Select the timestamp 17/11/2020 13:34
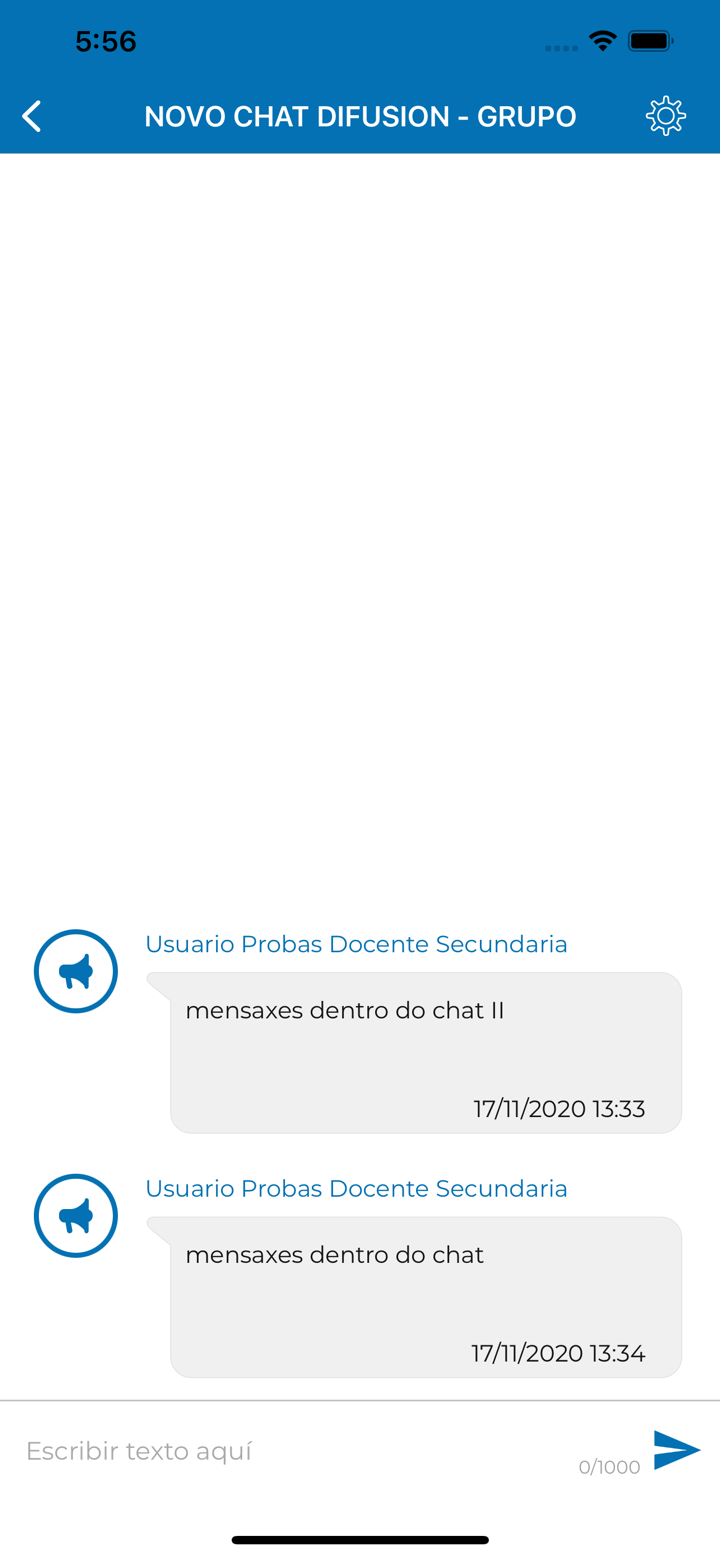720x1558 pixels. pyautogui.click(x=558, y=1352)
